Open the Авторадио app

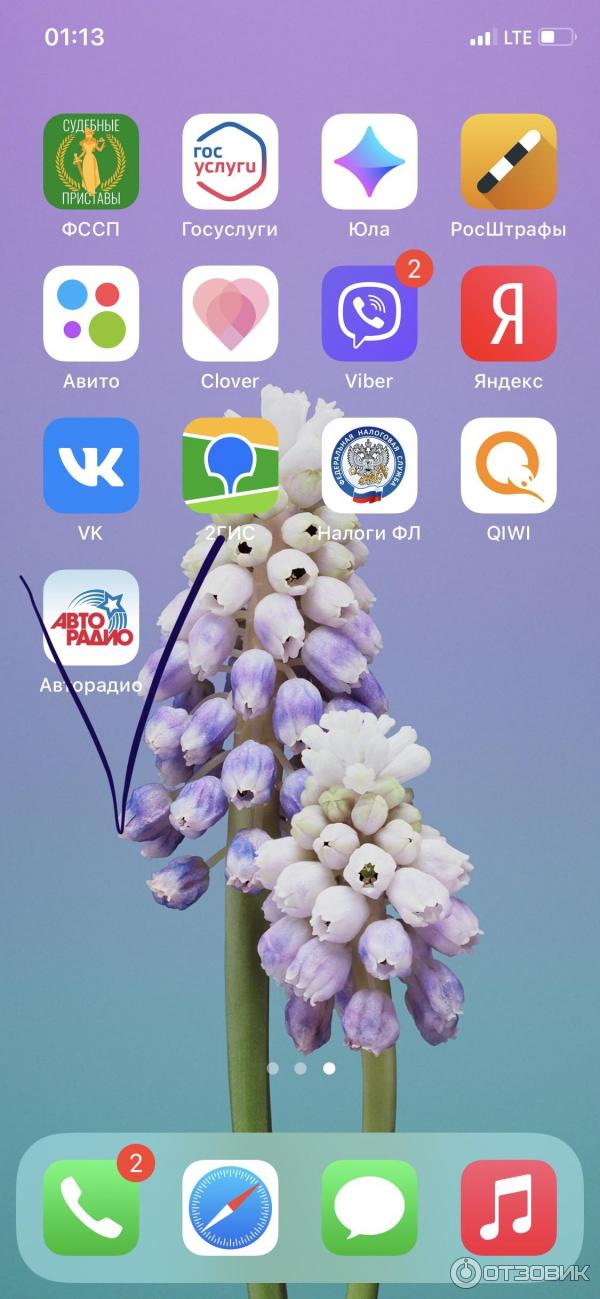pos(91,618)
